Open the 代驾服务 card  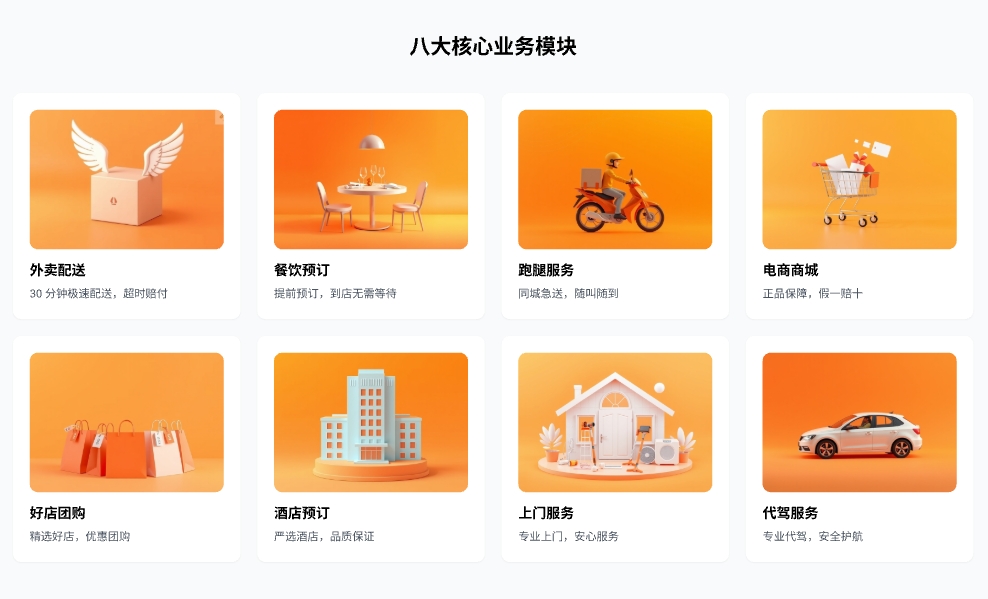(x=859, y=448)
